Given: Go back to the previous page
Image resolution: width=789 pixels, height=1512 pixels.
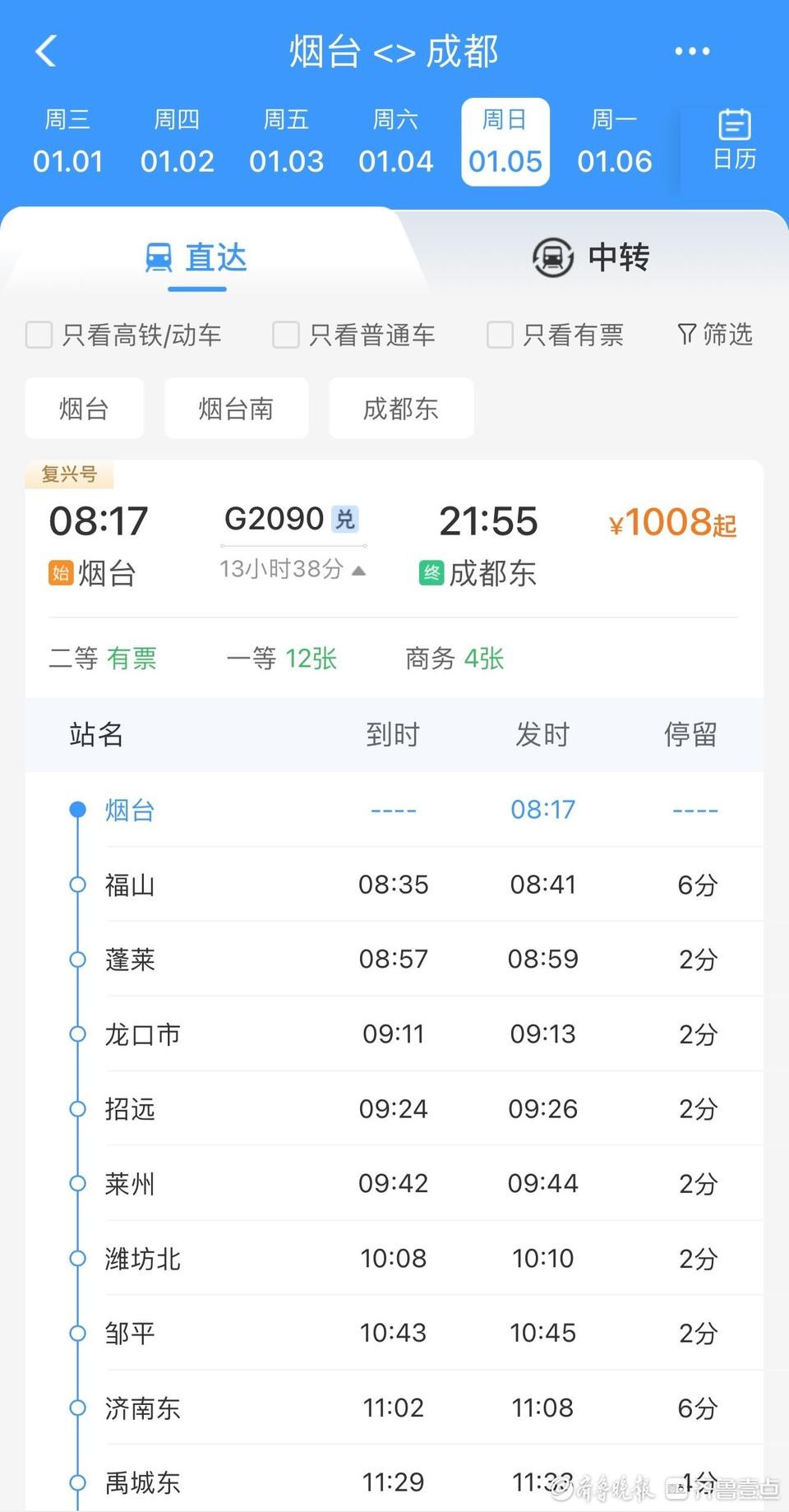Looking at the screenshot, I should [x=47, y=51].
